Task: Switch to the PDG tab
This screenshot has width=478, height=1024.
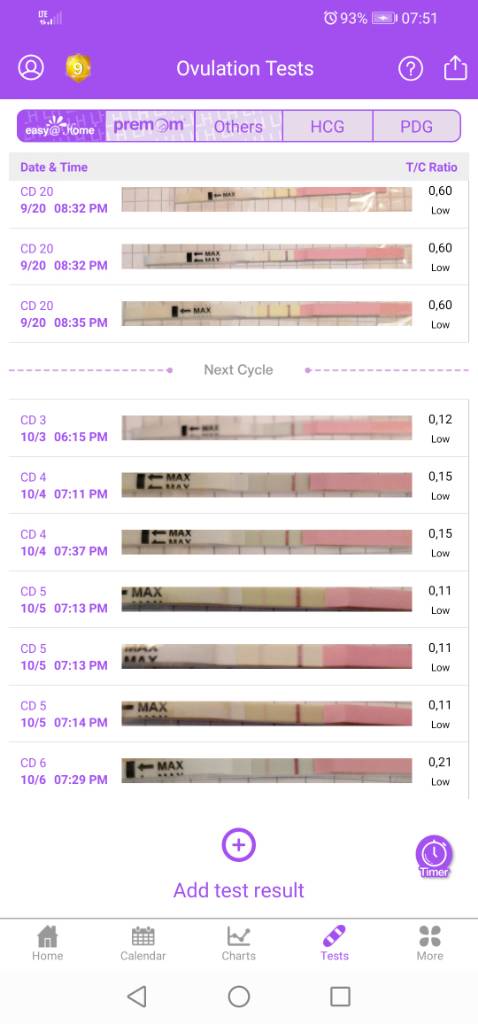Action: tap(416, 126)
